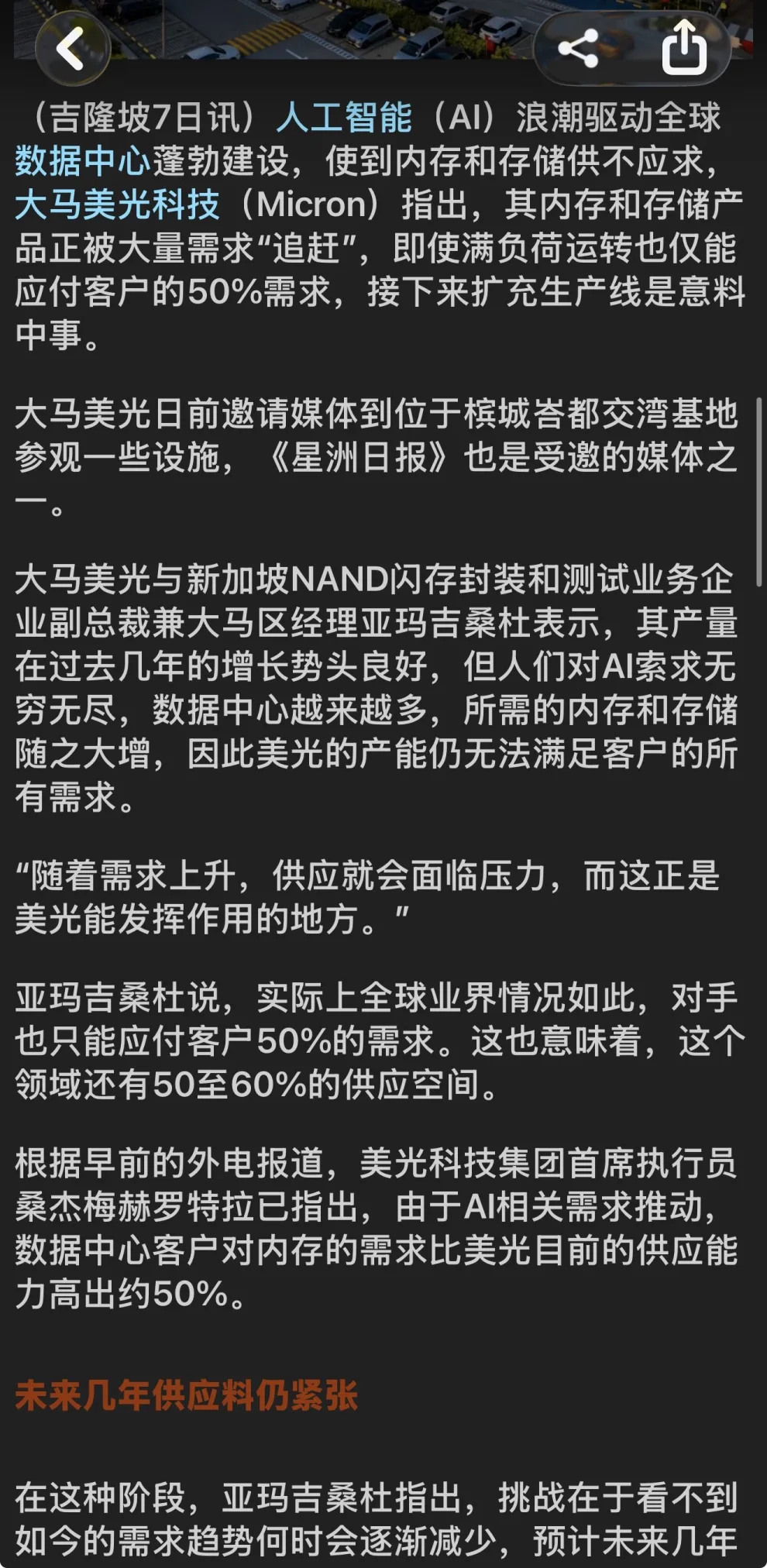The height and width of the screenshot is (1568, 767).
Task: Tap the social share icon
Action: pyautogui.click(x=578, y=49)
